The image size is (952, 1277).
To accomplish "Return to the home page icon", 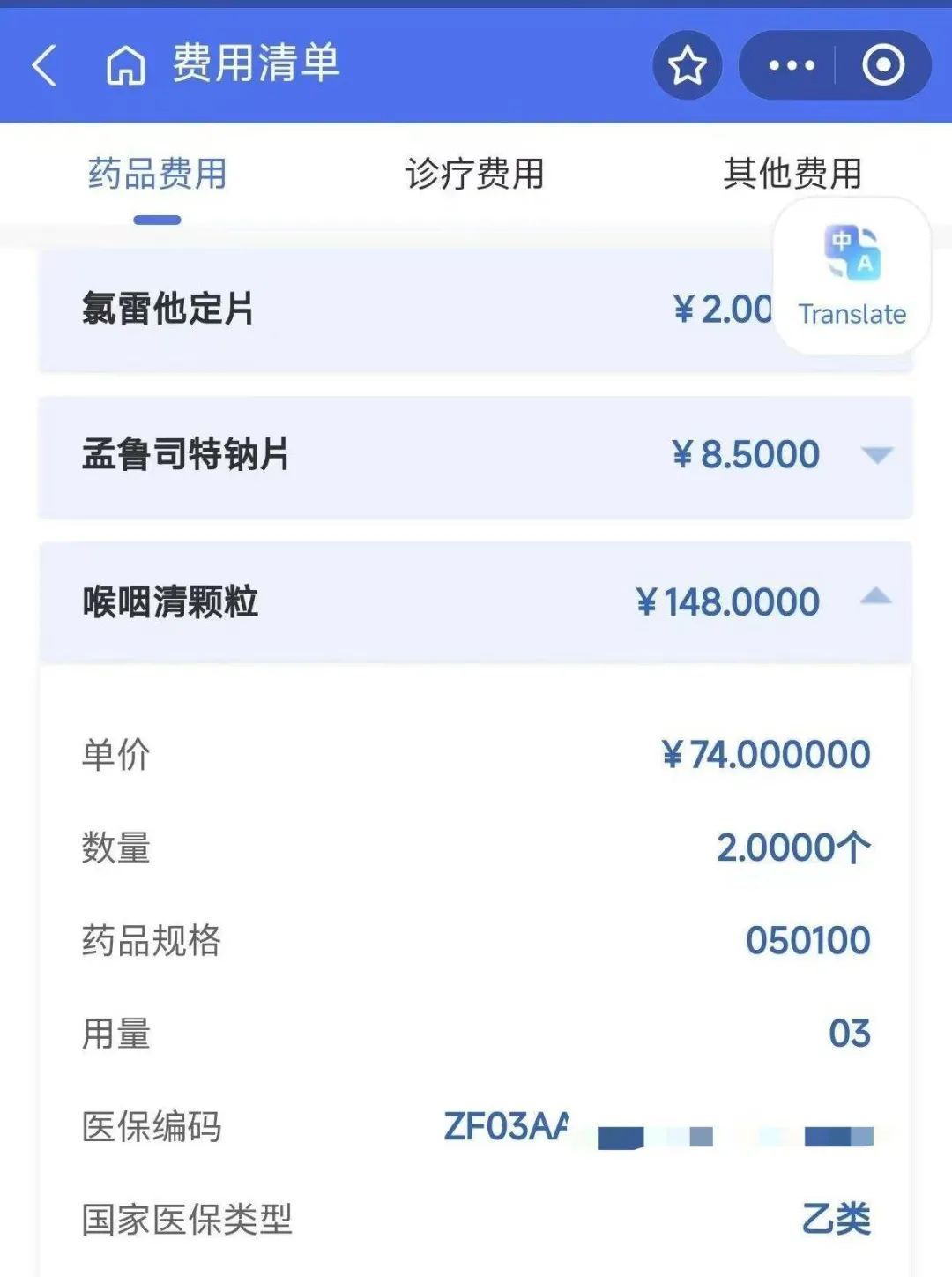I will click(x=125, y=66).
